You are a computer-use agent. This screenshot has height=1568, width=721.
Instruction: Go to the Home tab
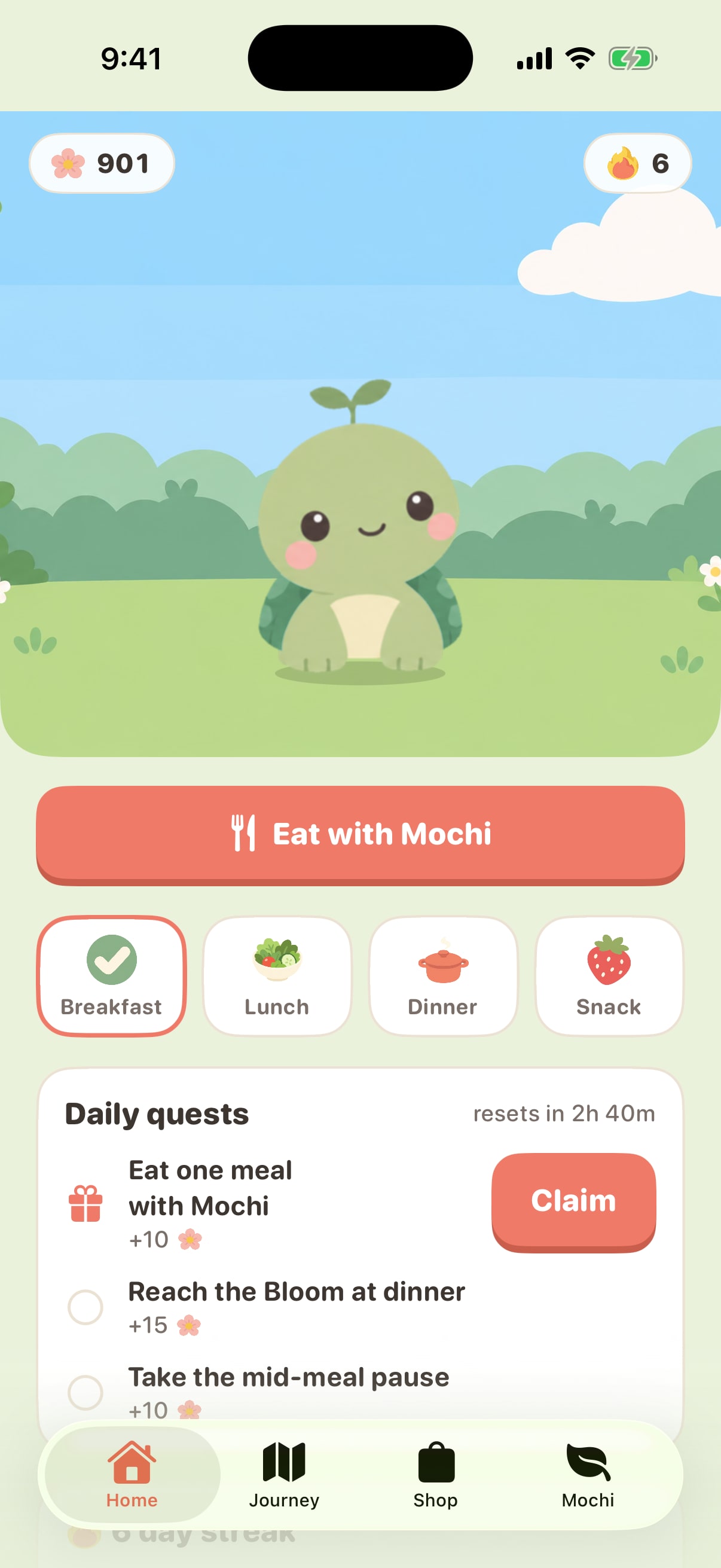coord(132,1474)
